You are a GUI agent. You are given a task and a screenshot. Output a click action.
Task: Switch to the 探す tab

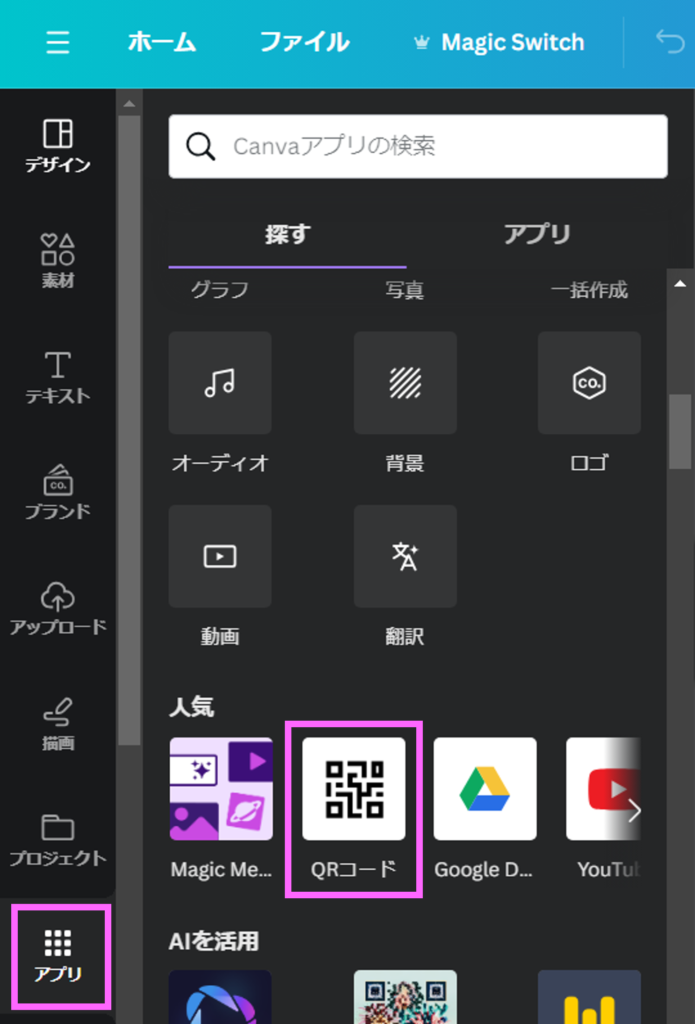tap(287, 234)
